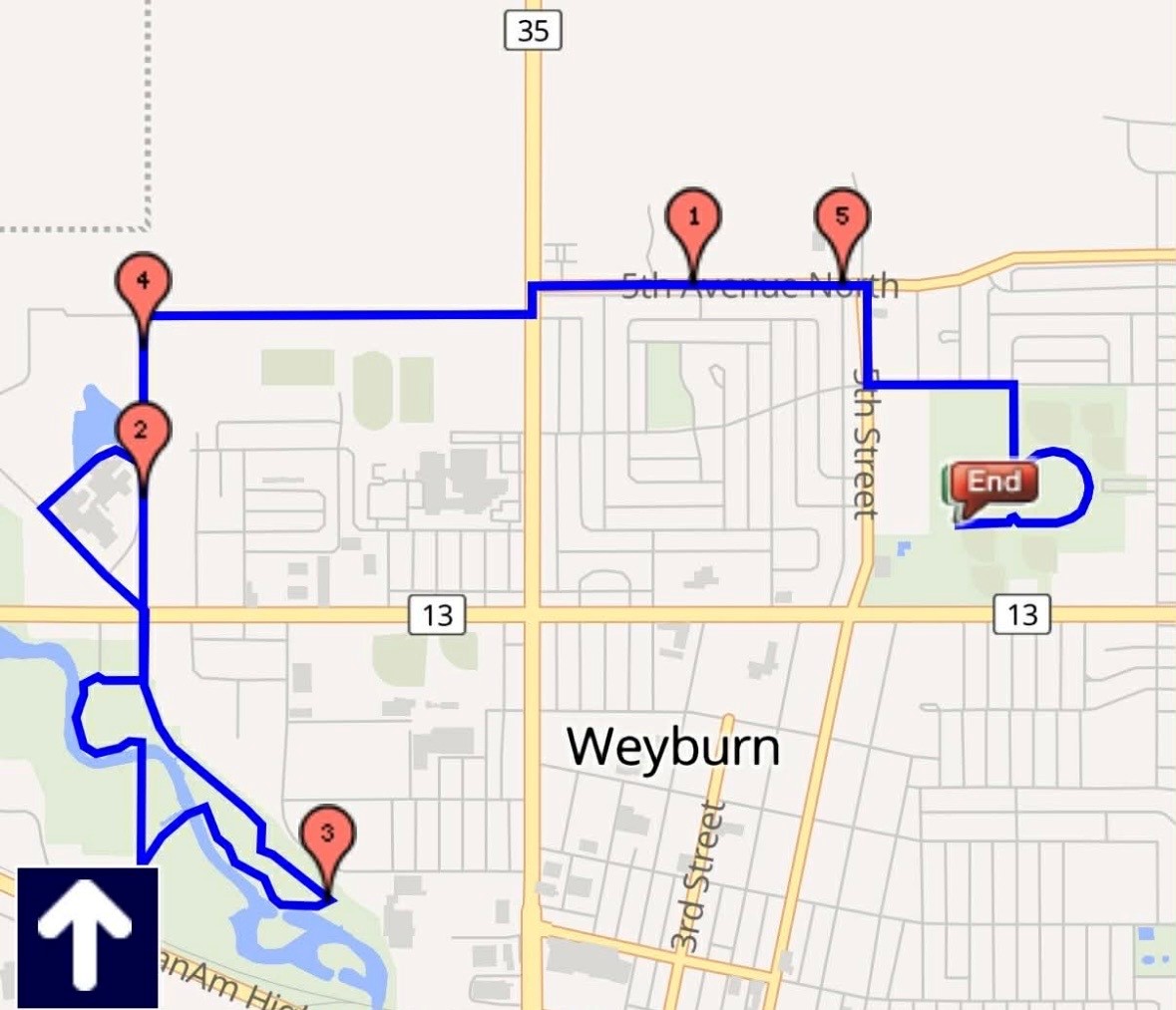Image resolution: width=1176 pixels, height=1010 pixels.
Task: Select map pin number 2
Action: pyautogui.click(x=144, y=434)
